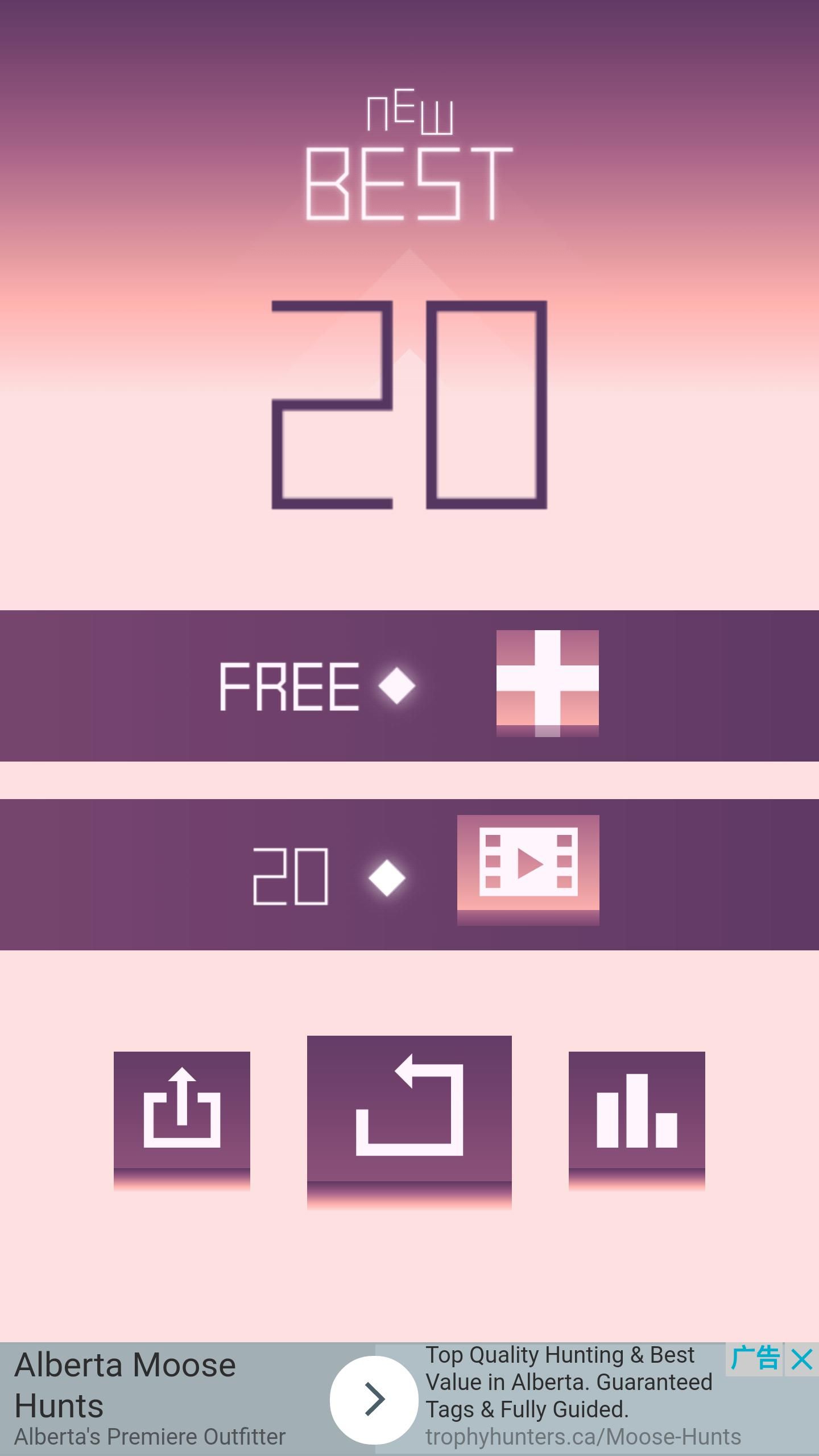Restart the game with retry button
The width and height of the screenshot is (819, 1456).
(x=409, y=1114)
